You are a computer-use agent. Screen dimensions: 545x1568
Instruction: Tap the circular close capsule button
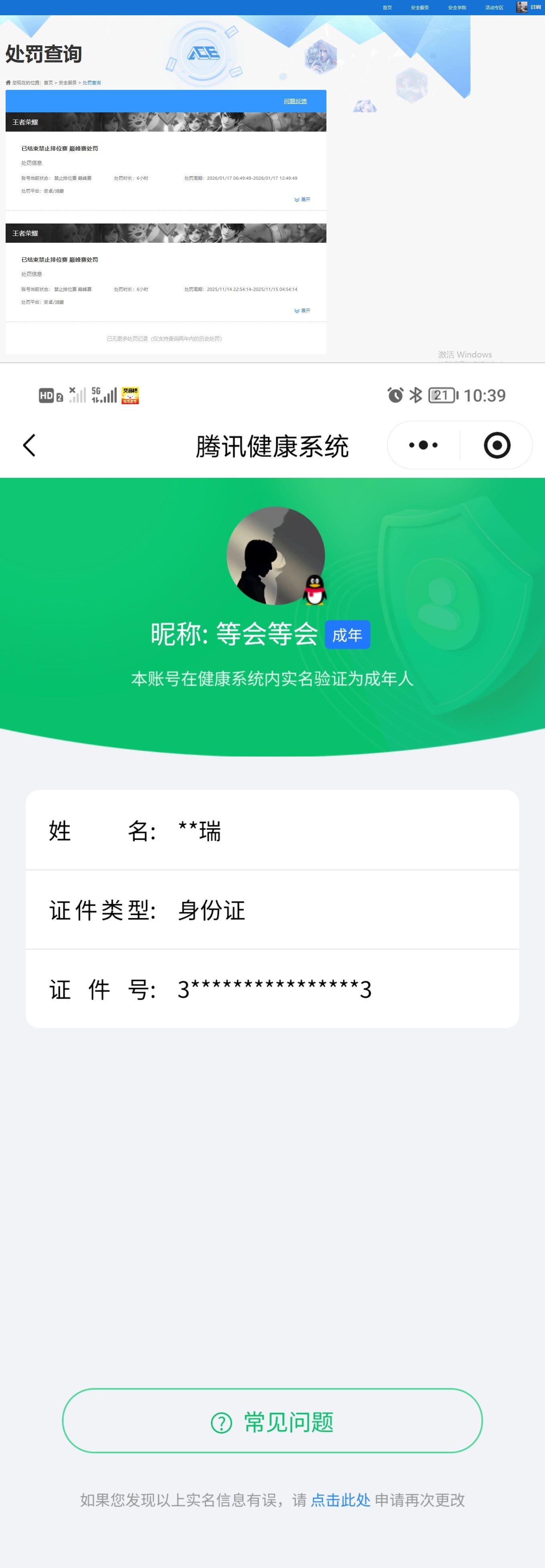(x=498, y=445)
